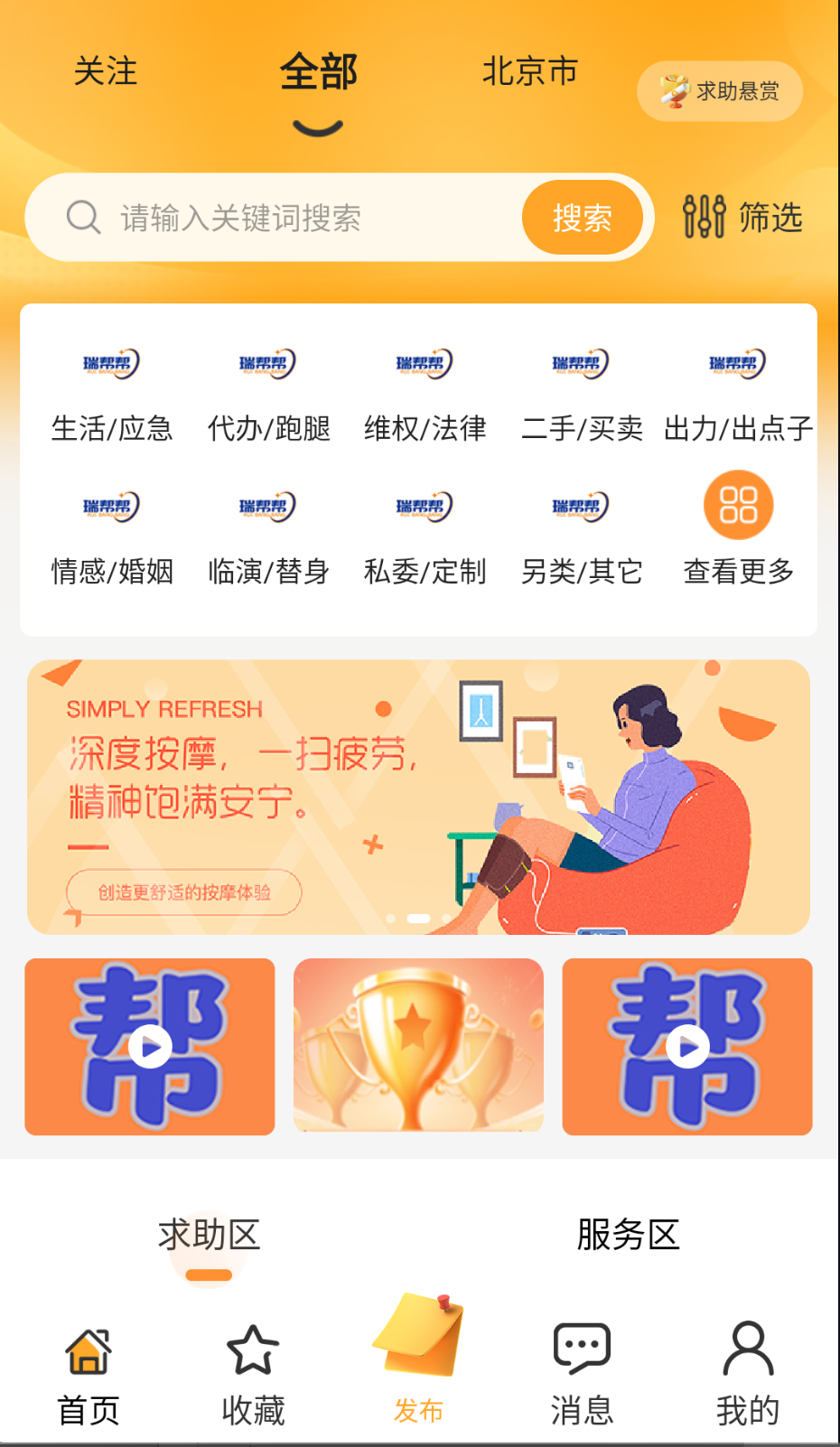This screenshot has height=1447, width=840.
Task: Open the 求助悬赏 button
Action: (x=720, y=91)
